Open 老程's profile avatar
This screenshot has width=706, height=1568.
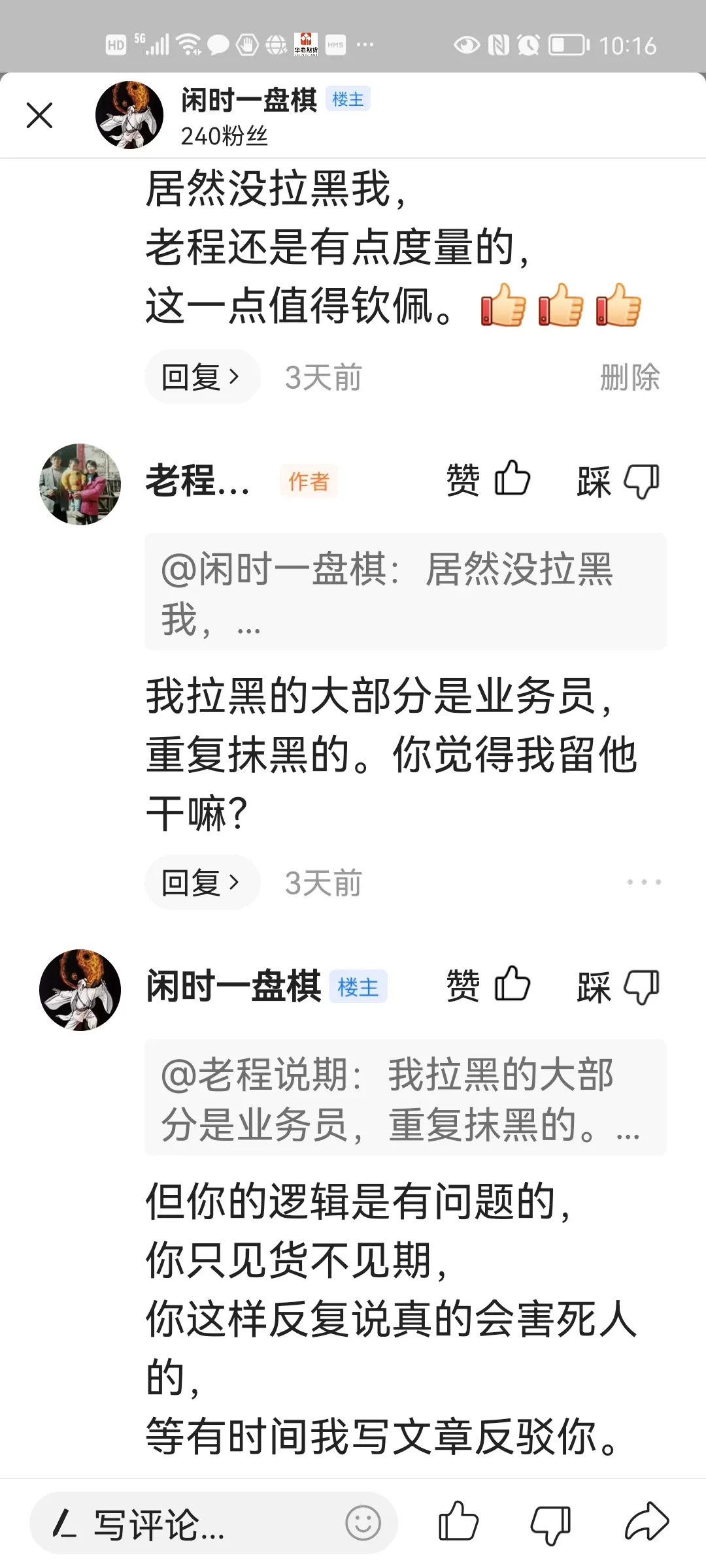tap(80, 484)
